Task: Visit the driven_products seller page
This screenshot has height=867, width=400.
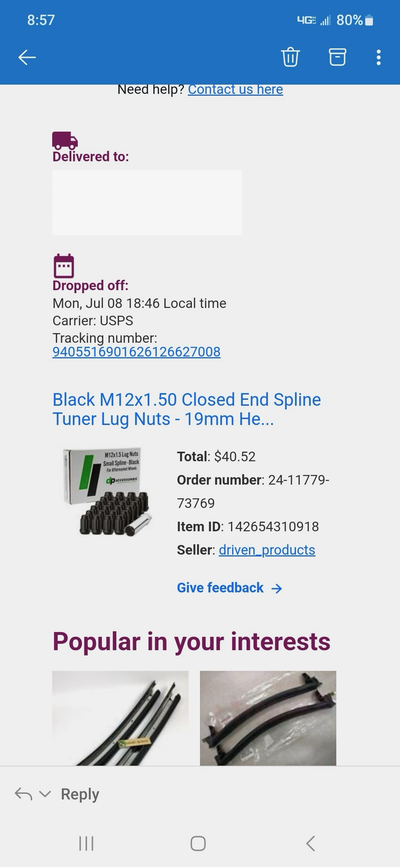Action: point(267,550)
